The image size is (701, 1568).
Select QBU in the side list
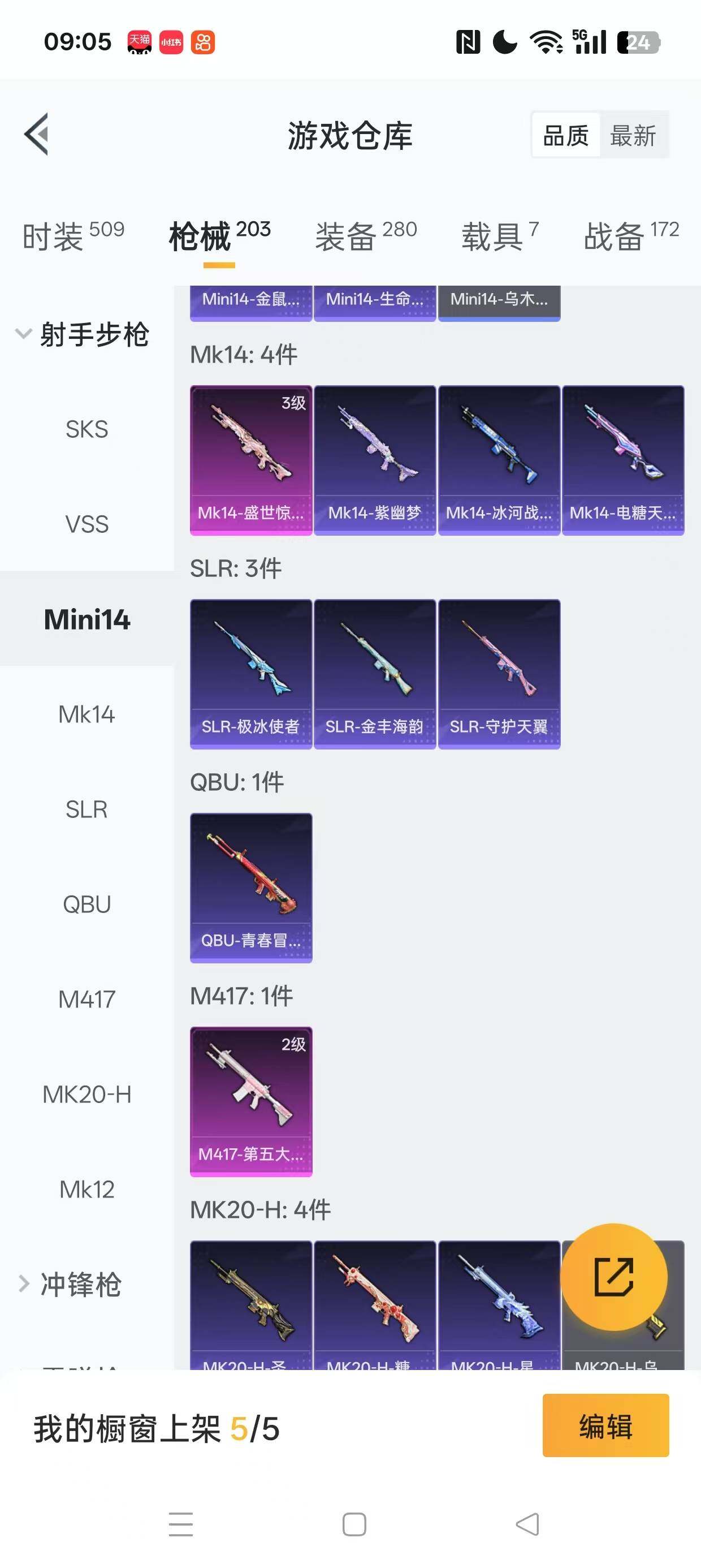[86, 904]
